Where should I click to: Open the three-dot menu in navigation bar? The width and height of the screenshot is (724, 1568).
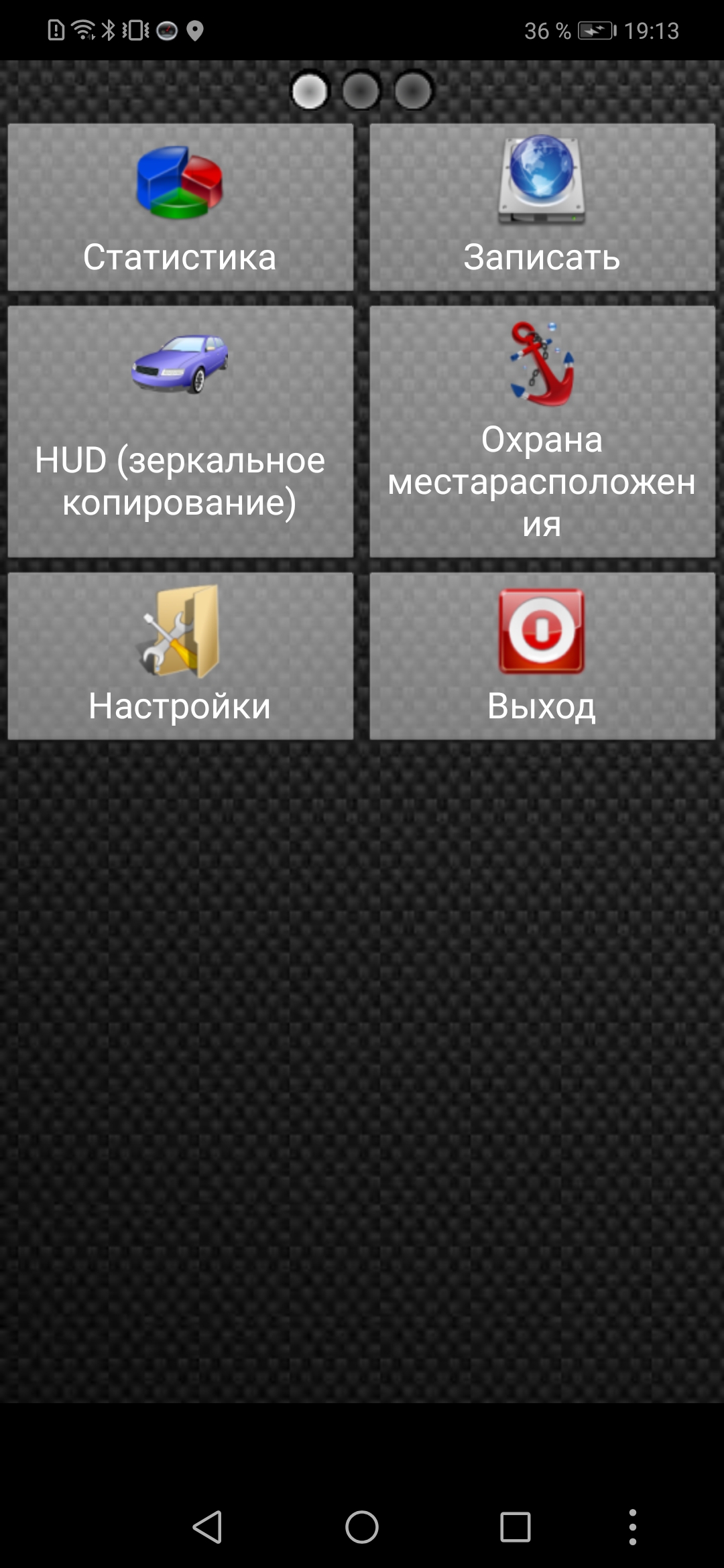click(x=632, y=1527)
